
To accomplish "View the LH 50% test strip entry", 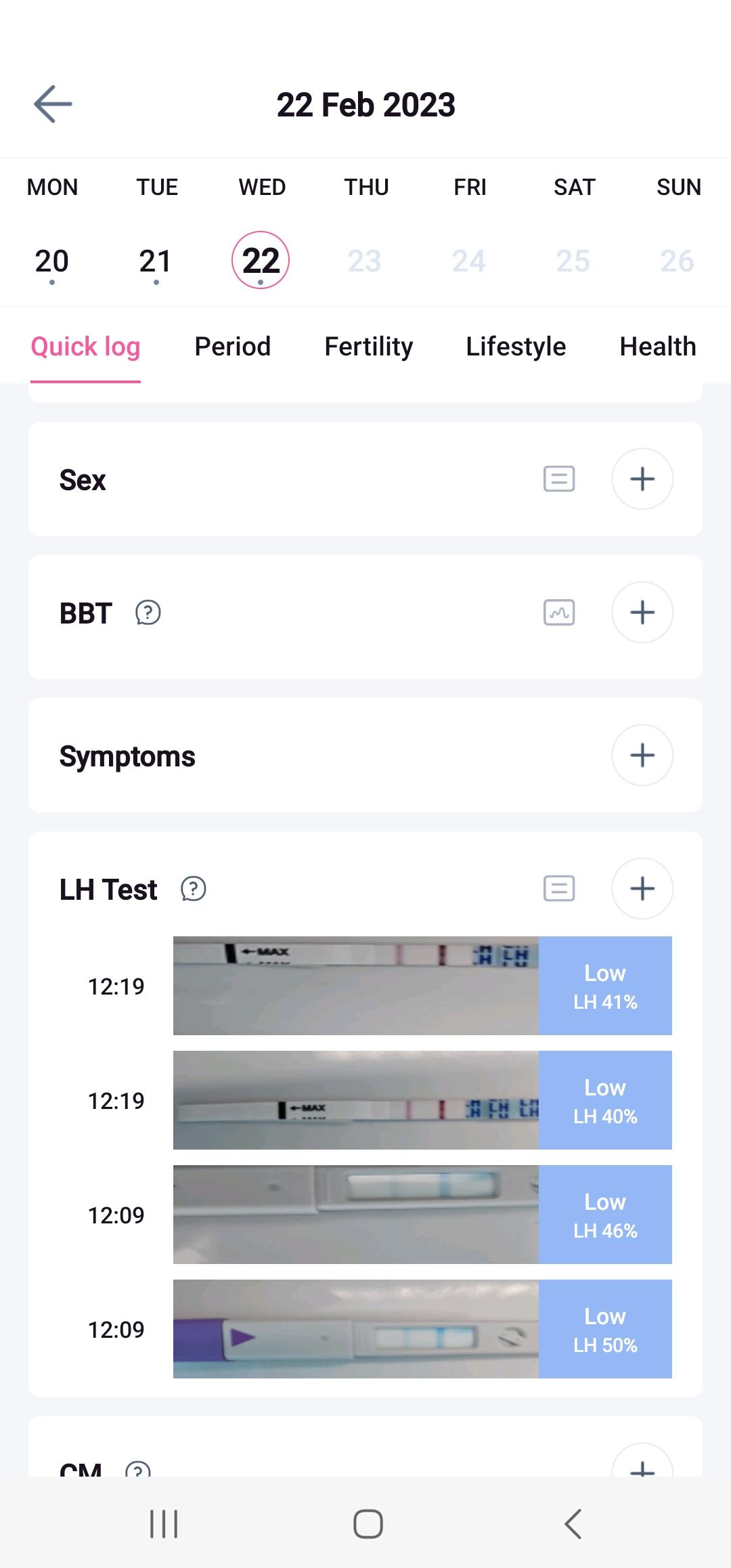I will tap(422, 1329).
